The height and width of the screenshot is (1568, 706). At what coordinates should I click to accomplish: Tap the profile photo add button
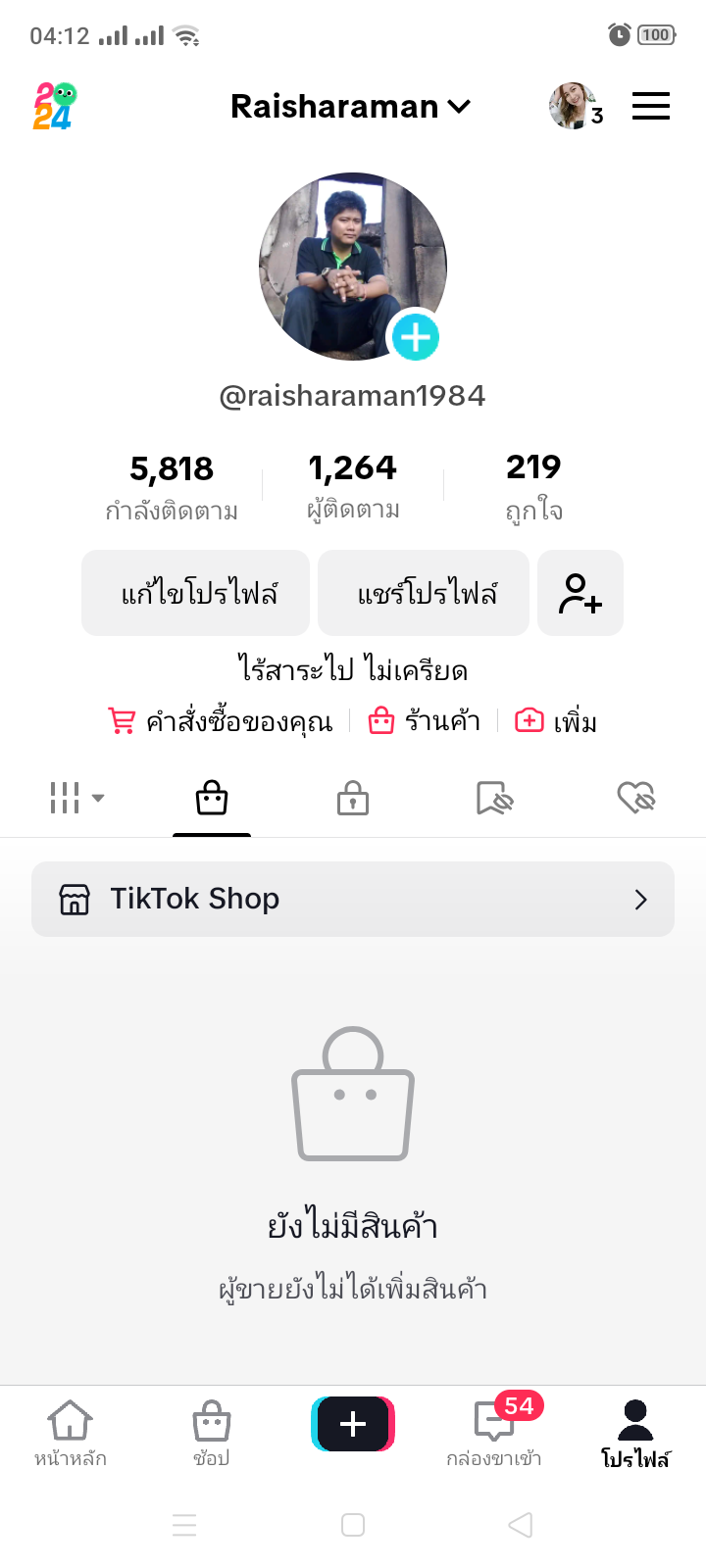point(416,337)
